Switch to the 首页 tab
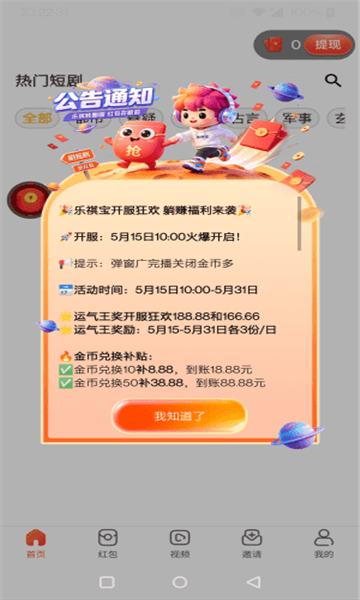This screenshot has height=600, width=360. [x=36, y=543]
